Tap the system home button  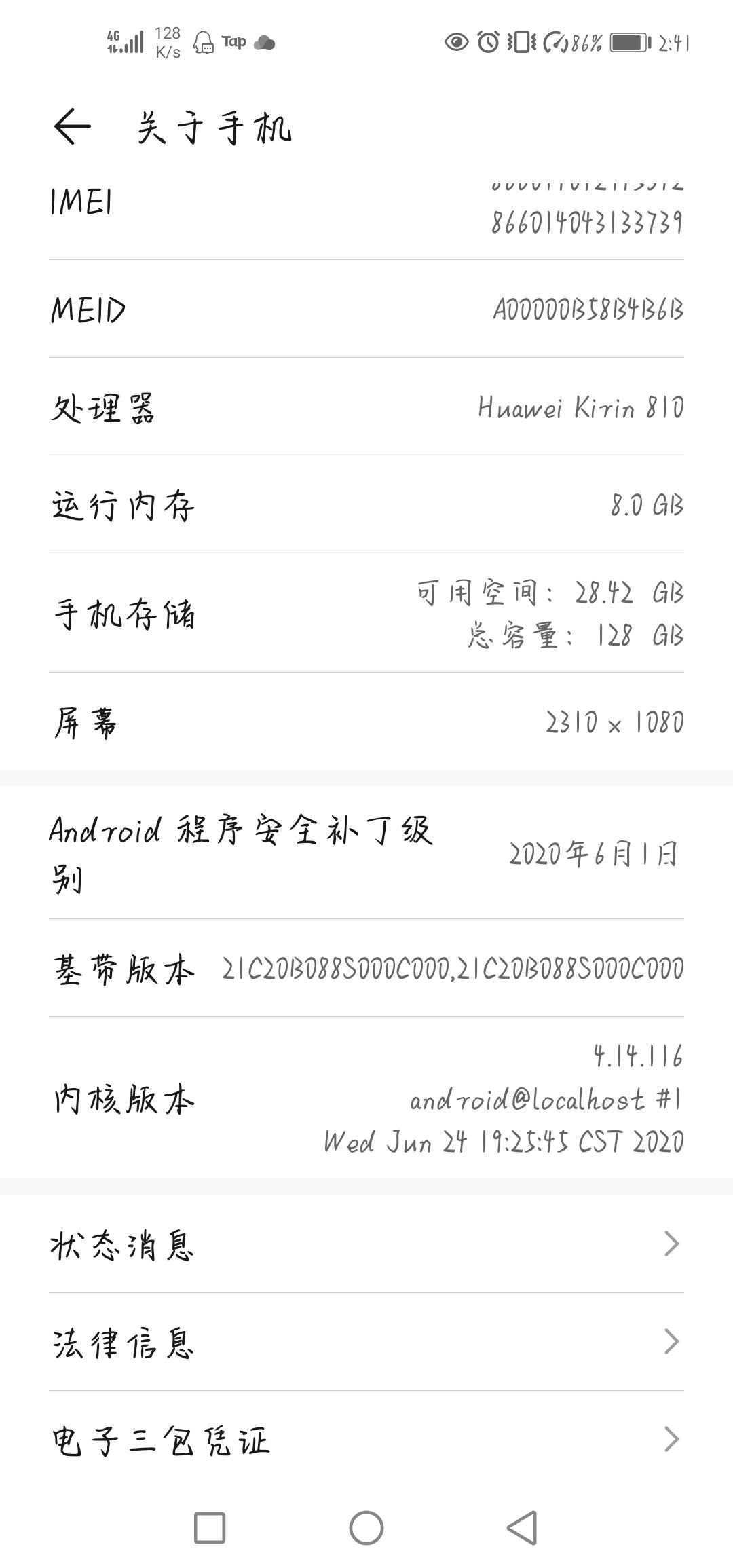point(366,1528)
